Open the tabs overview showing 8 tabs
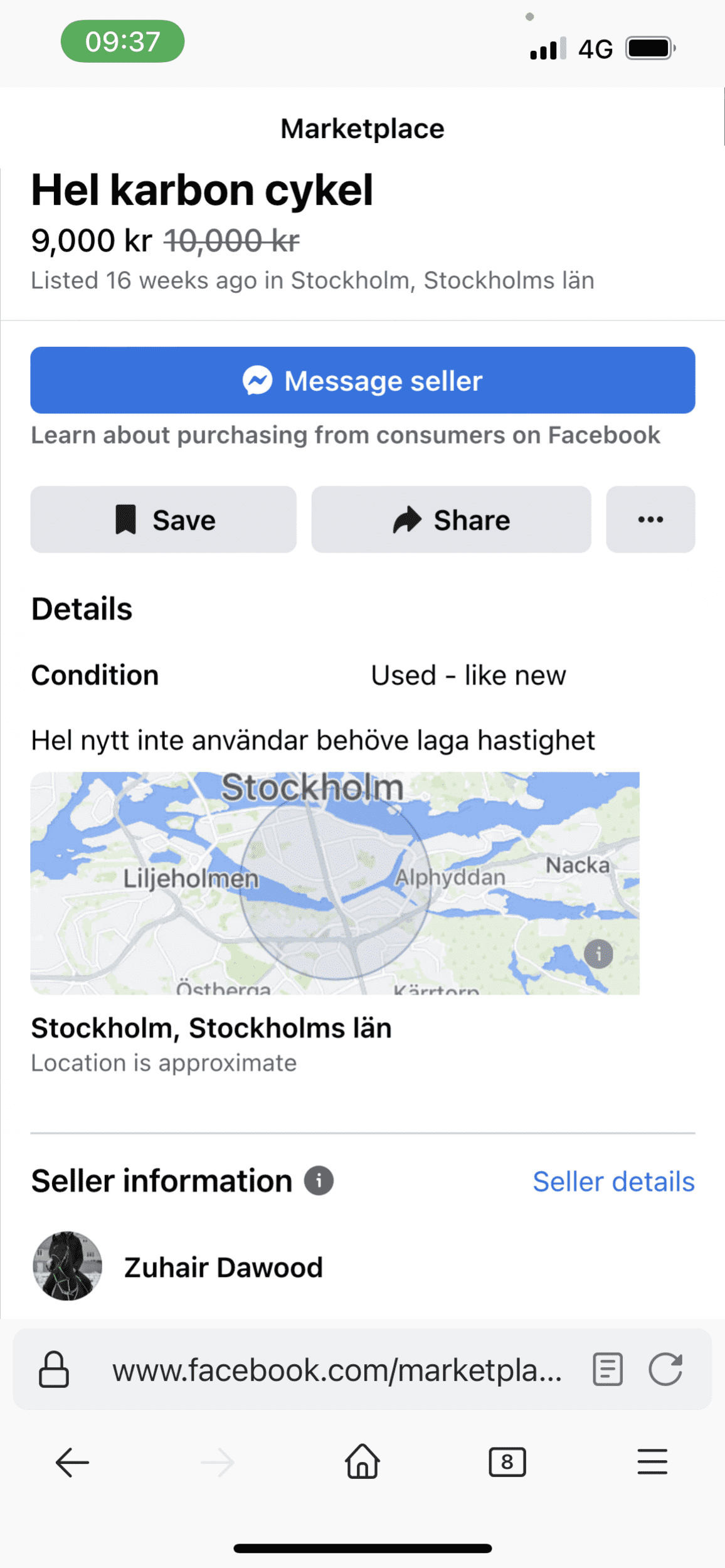This screenshot has height=1568, width=725. pos(507,1462)
